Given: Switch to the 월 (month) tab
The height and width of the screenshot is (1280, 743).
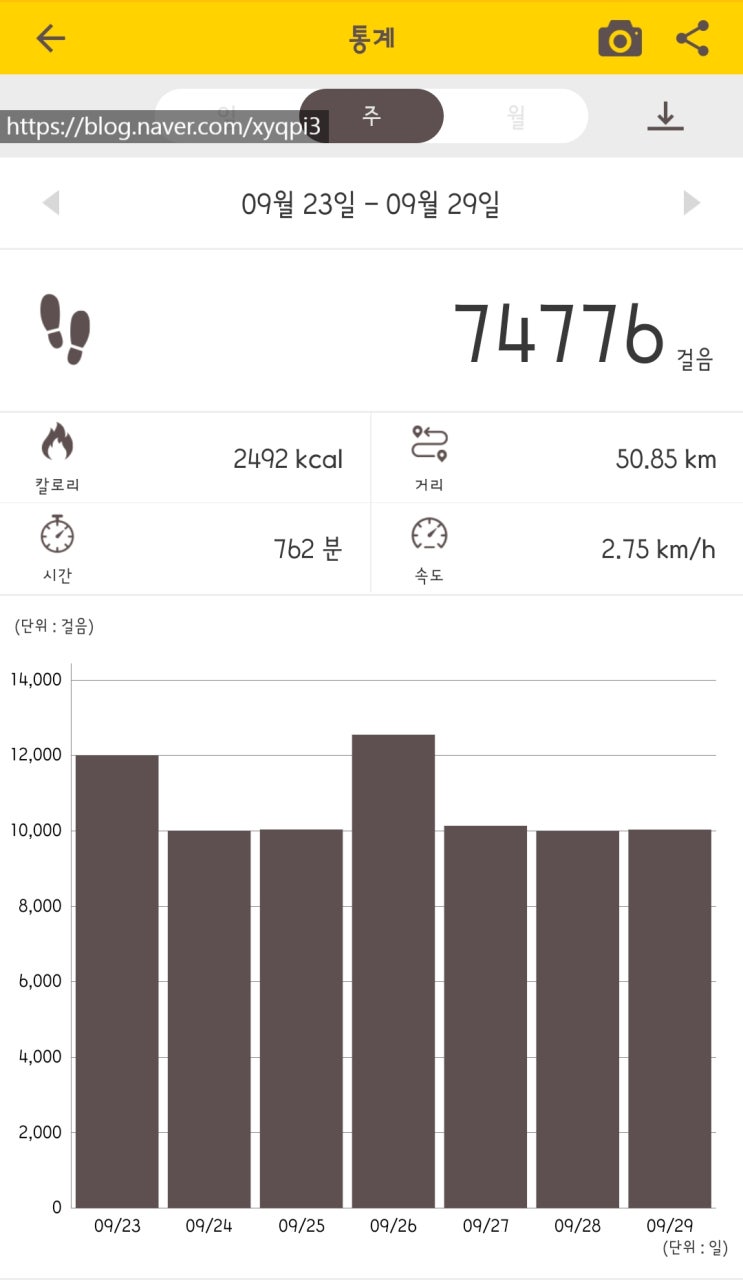Looking at the screenshot, I should 515,116.
